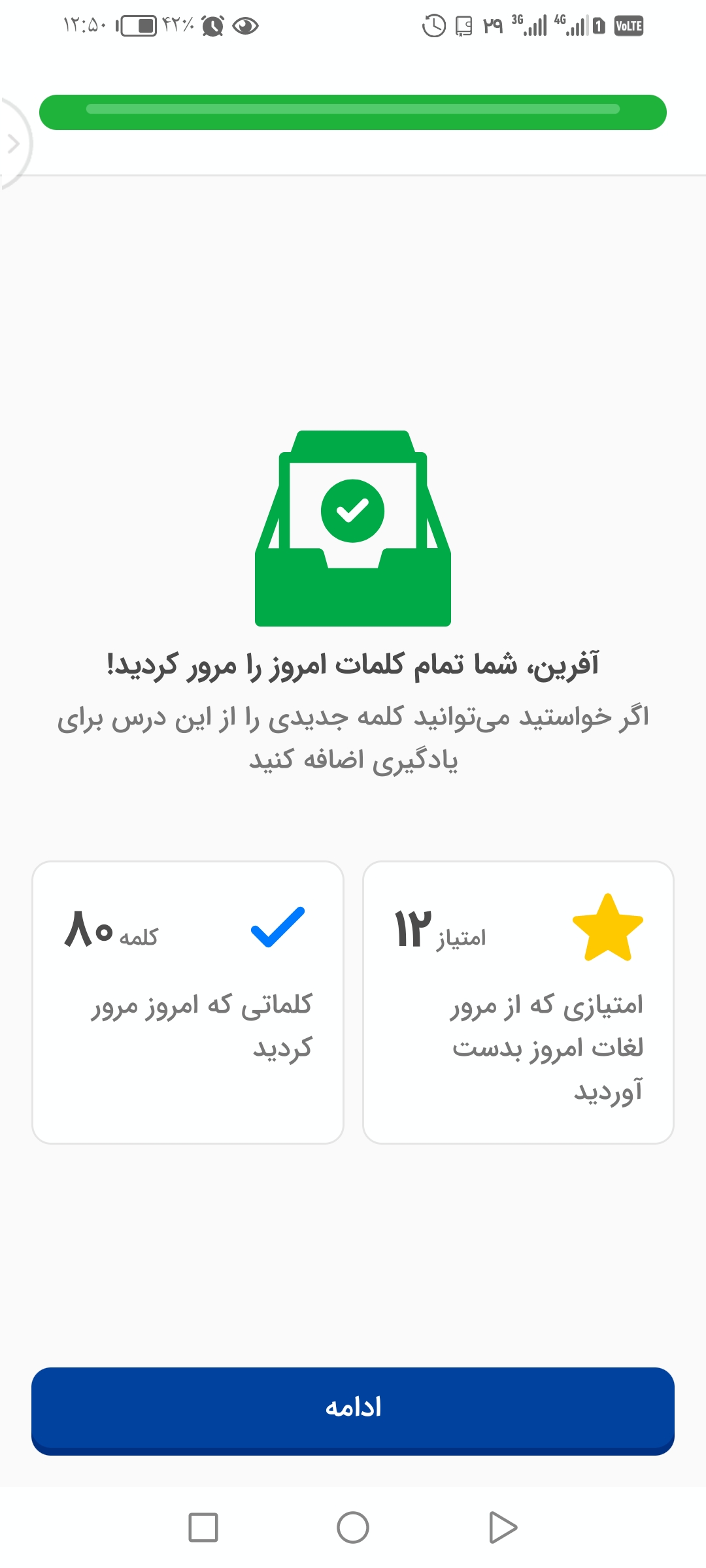Tap the ادامه continue button

(x=353, y=1411)
